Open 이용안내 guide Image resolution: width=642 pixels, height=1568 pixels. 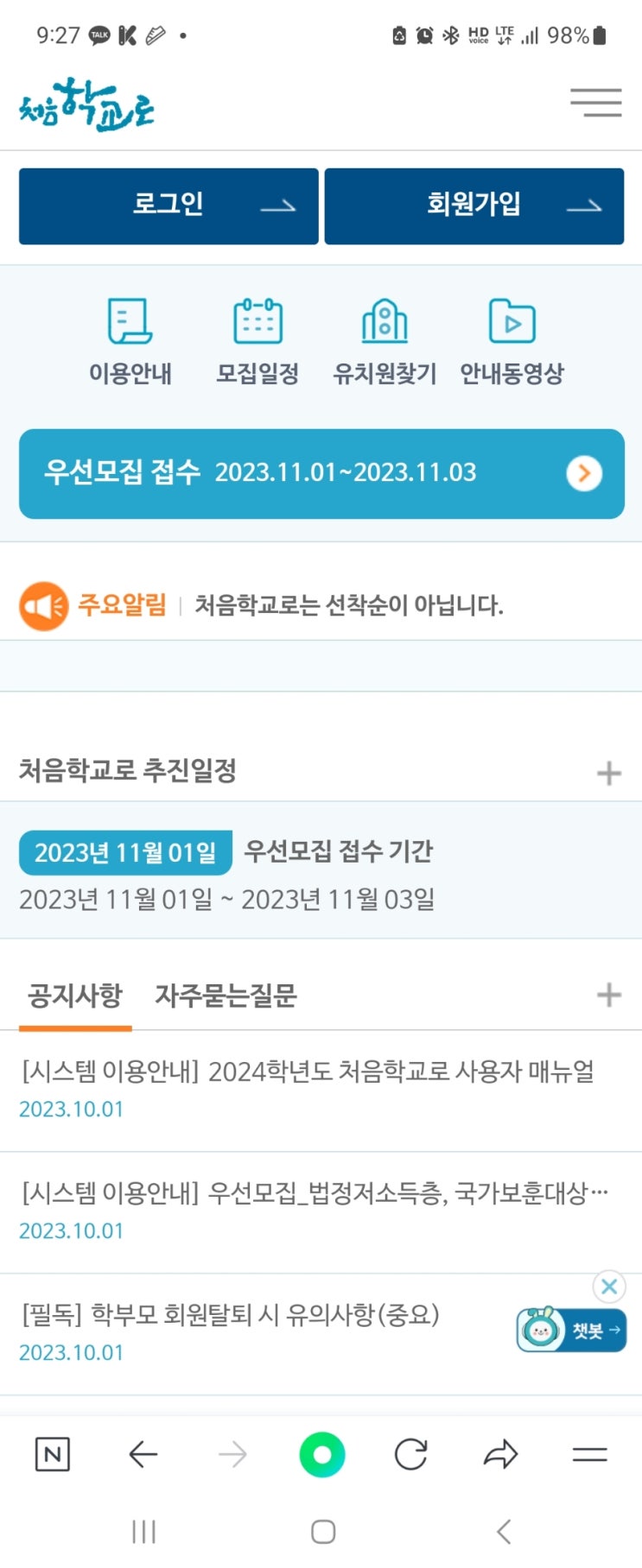130,340
